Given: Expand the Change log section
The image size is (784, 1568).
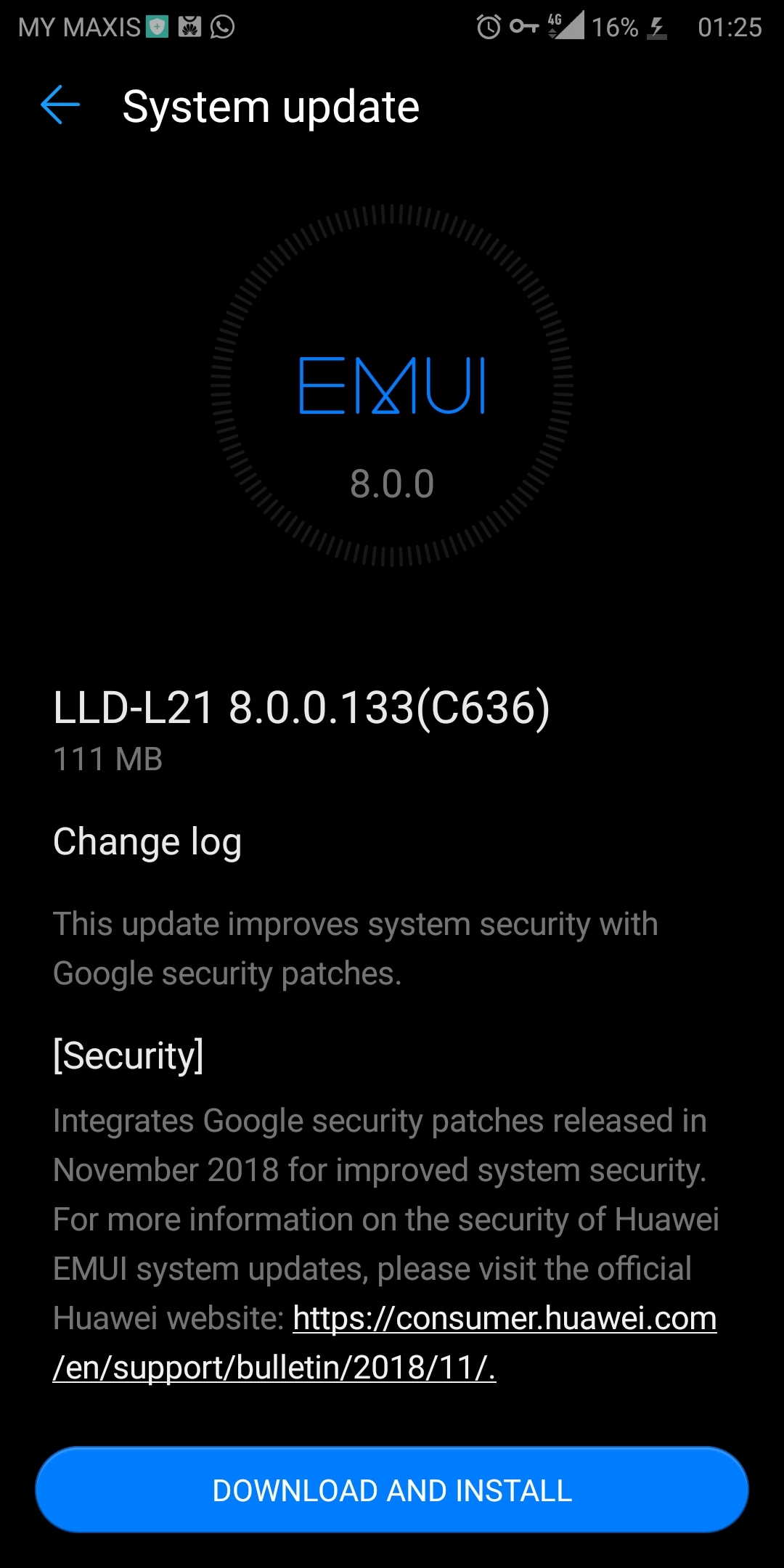Looking at the screenshot, I should point(147,841).
